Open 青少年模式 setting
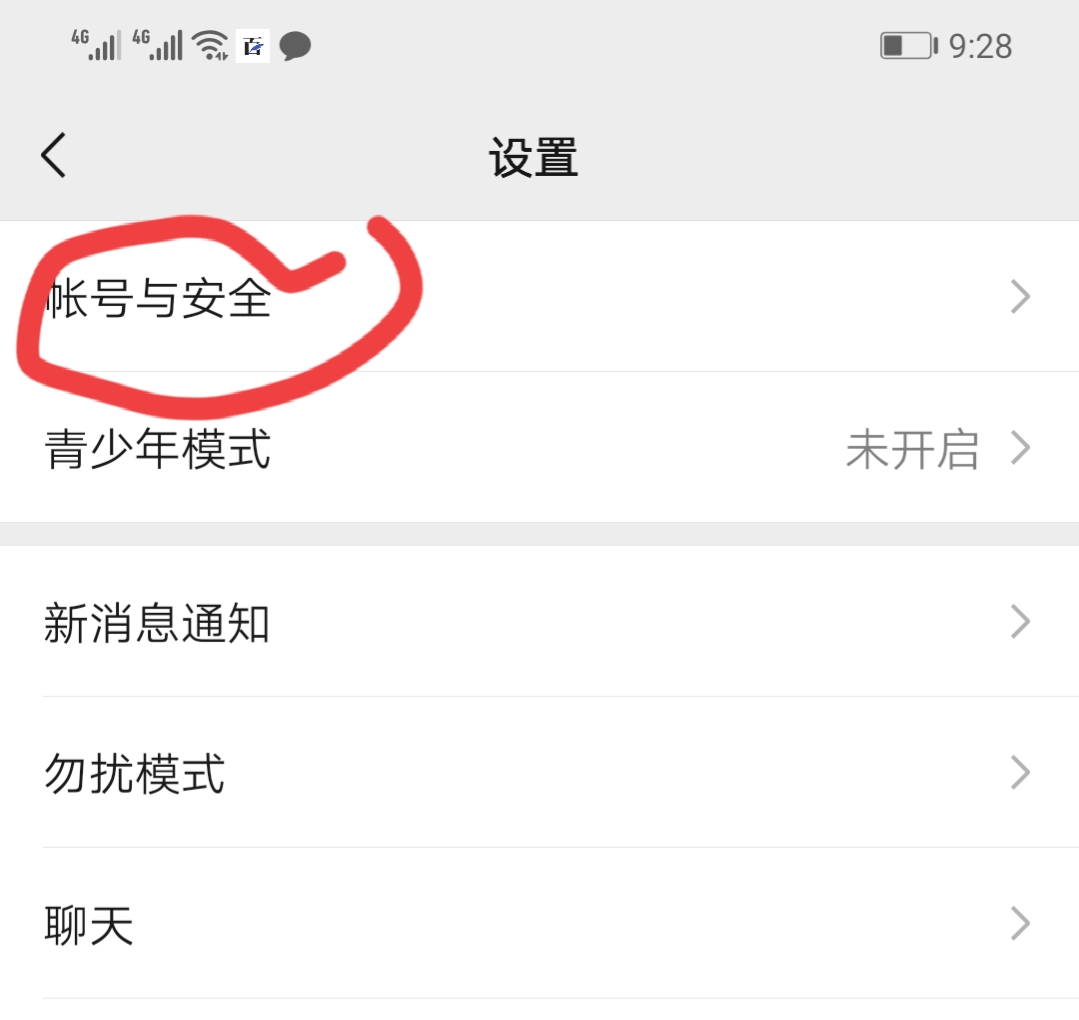Image resolution: width=1079 pixels, height=1020 pixels. [x=539, y=449]
